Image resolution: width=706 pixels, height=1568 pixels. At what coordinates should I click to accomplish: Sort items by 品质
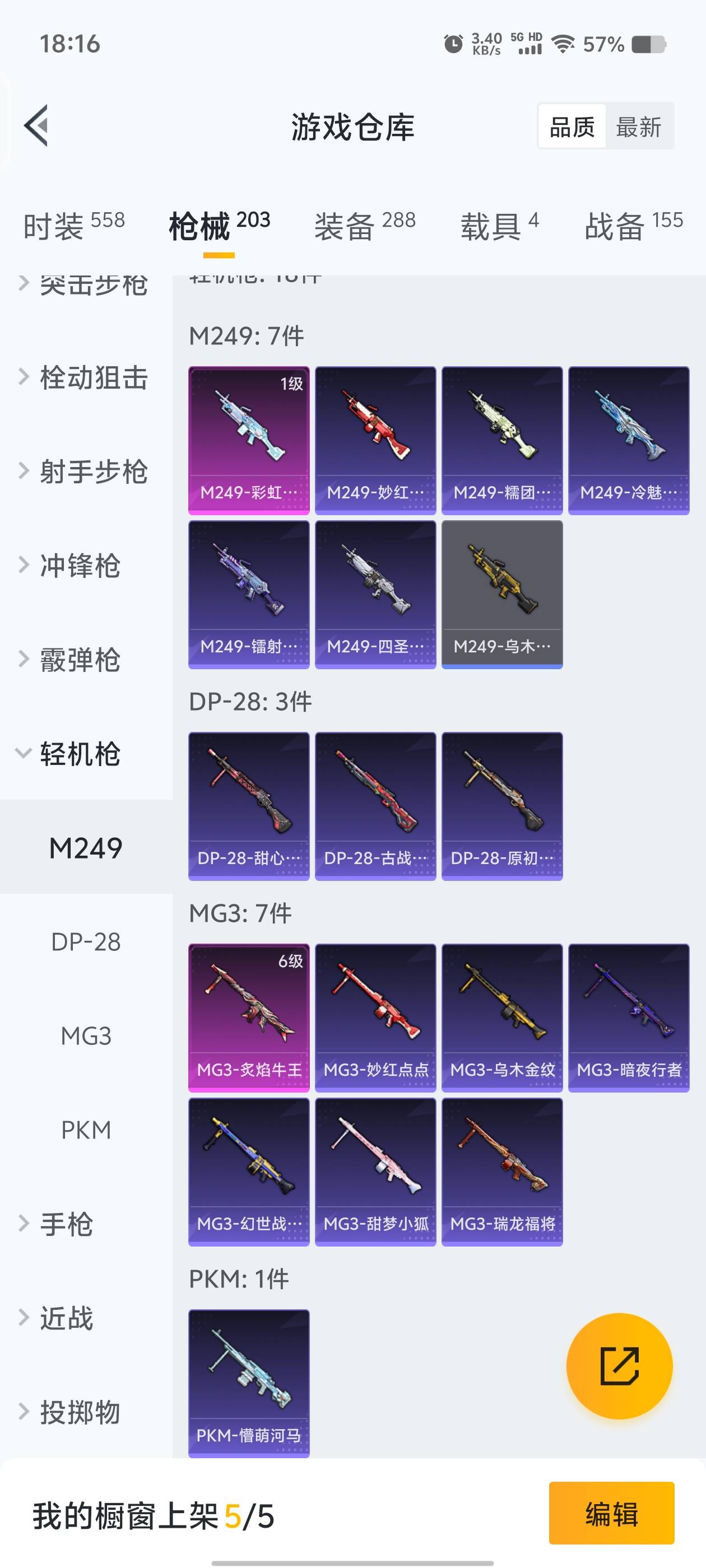[x=572, y=127]
